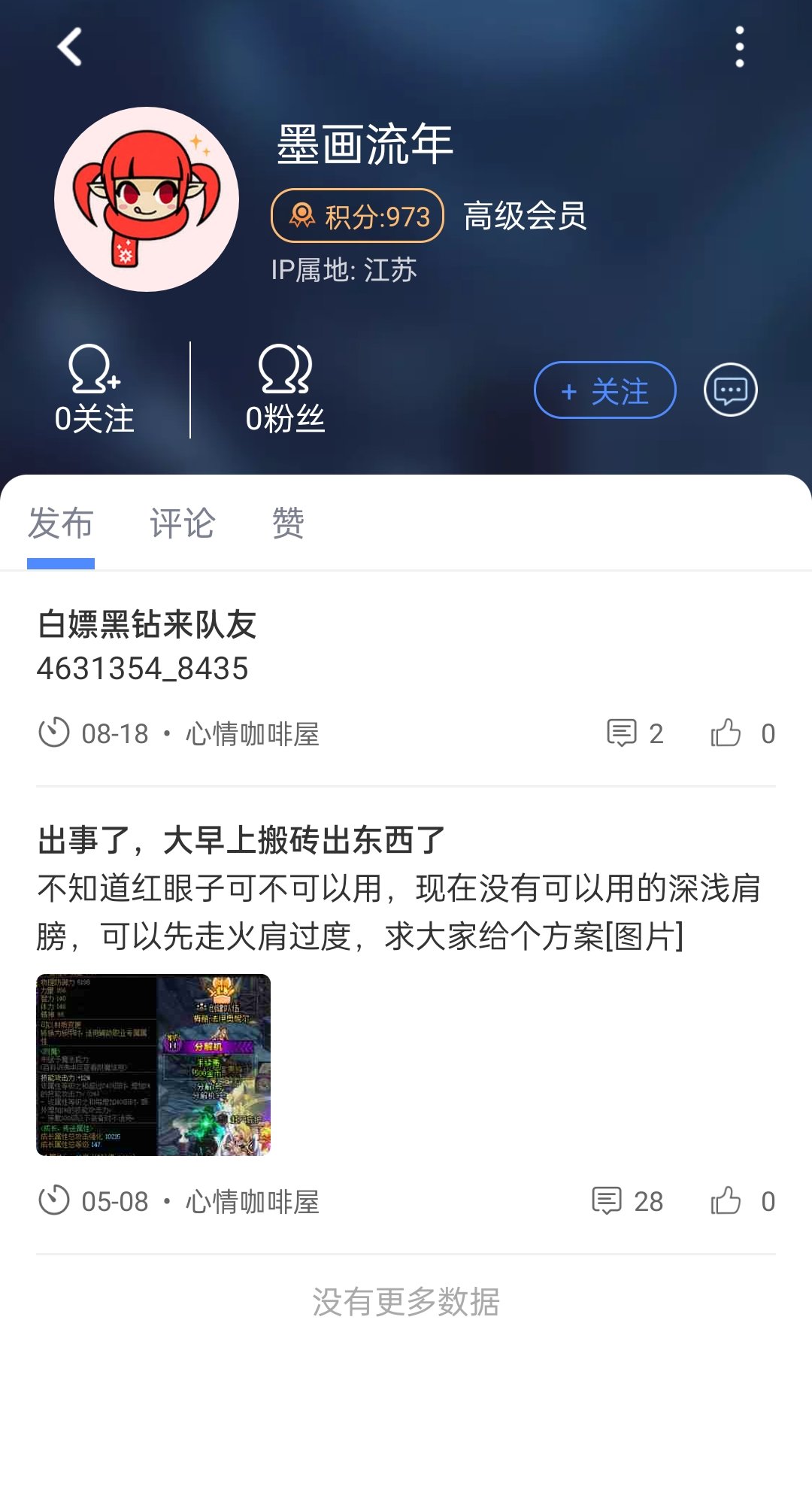Tap the 关注 follow button
This screenshot has width=812, height=1502.
(604, 390)
